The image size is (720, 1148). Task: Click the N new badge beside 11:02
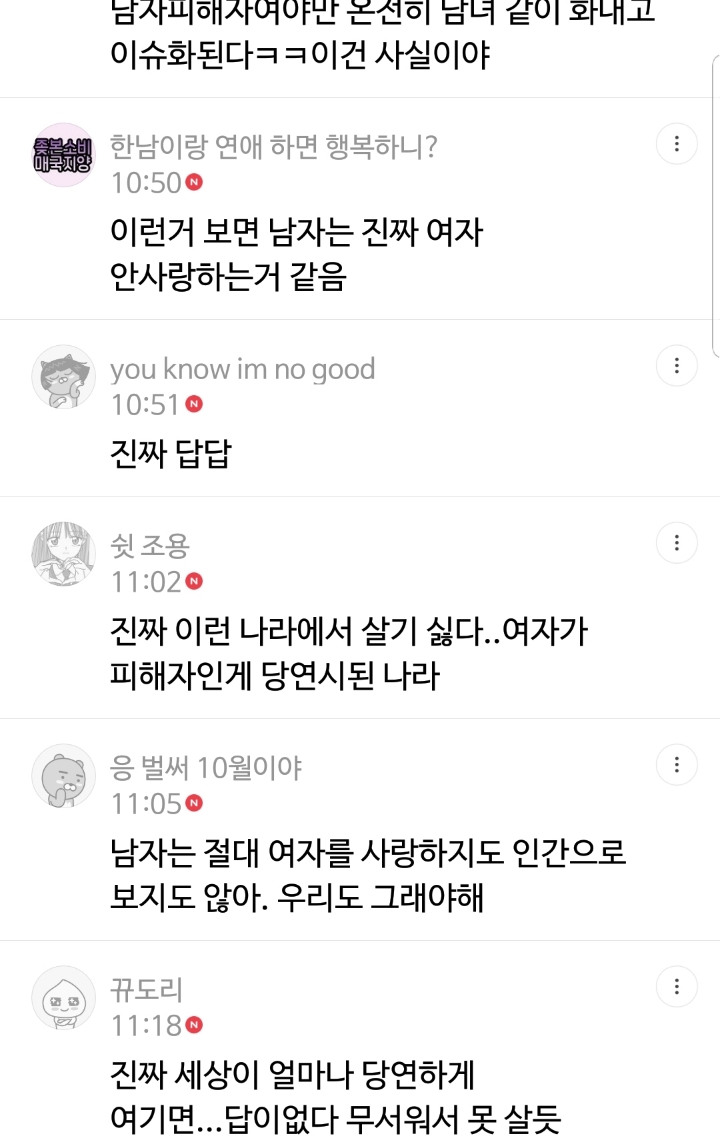point(196,580)
